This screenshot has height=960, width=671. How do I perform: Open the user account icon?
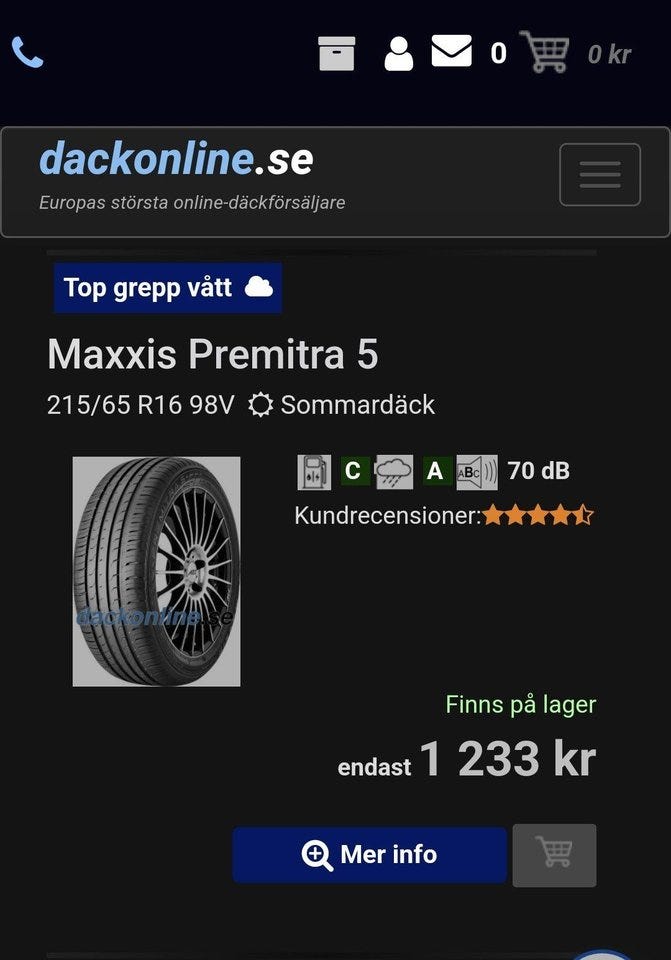398,53
